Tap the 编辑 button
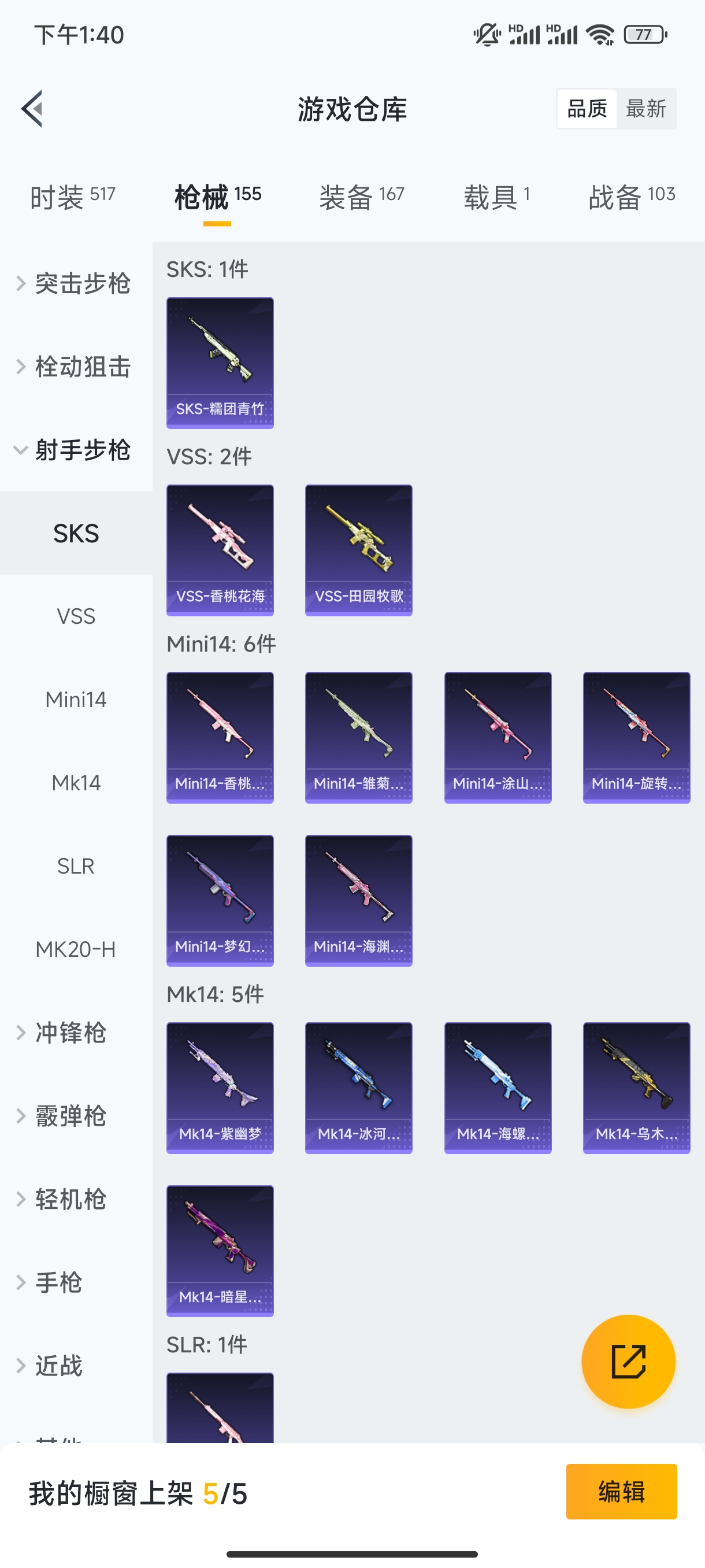 point(621,1491)
